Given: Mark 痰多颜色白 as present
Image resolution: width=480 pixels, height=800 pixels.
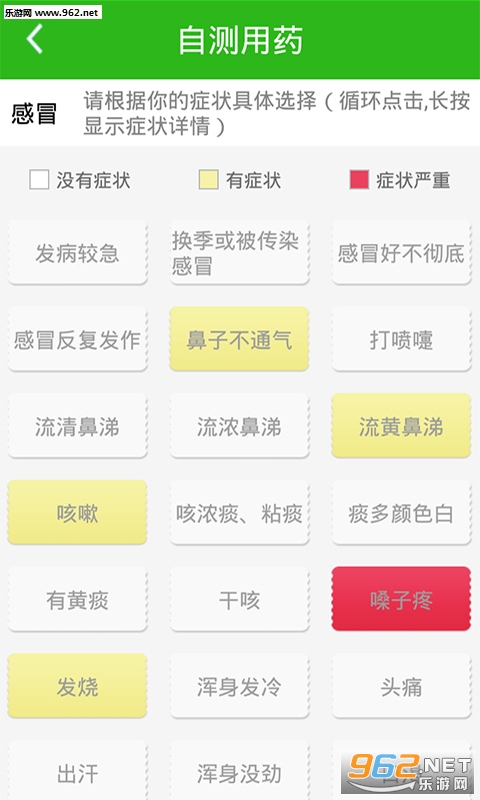Looking at the screenshot, I should point(401,513).
